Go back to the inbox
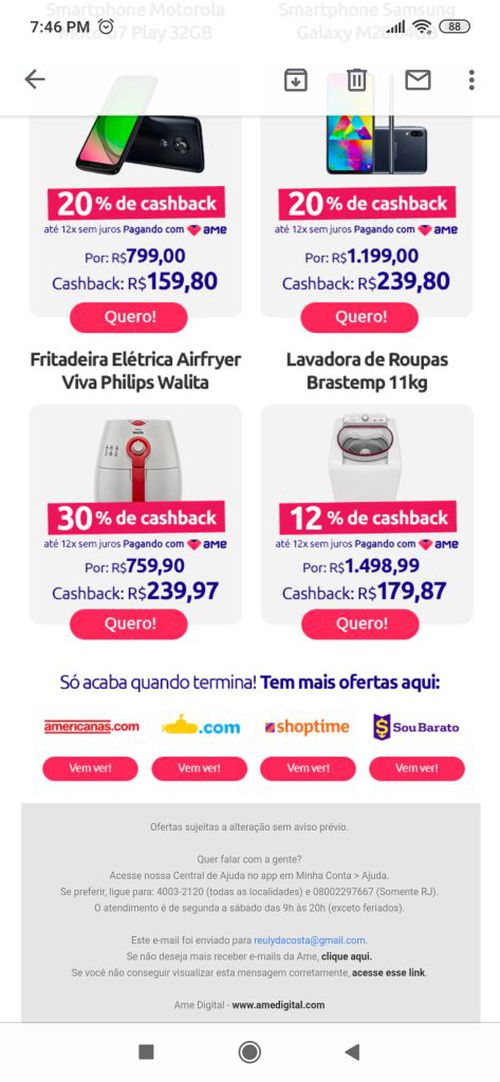500x1082 pixels. 34,79
